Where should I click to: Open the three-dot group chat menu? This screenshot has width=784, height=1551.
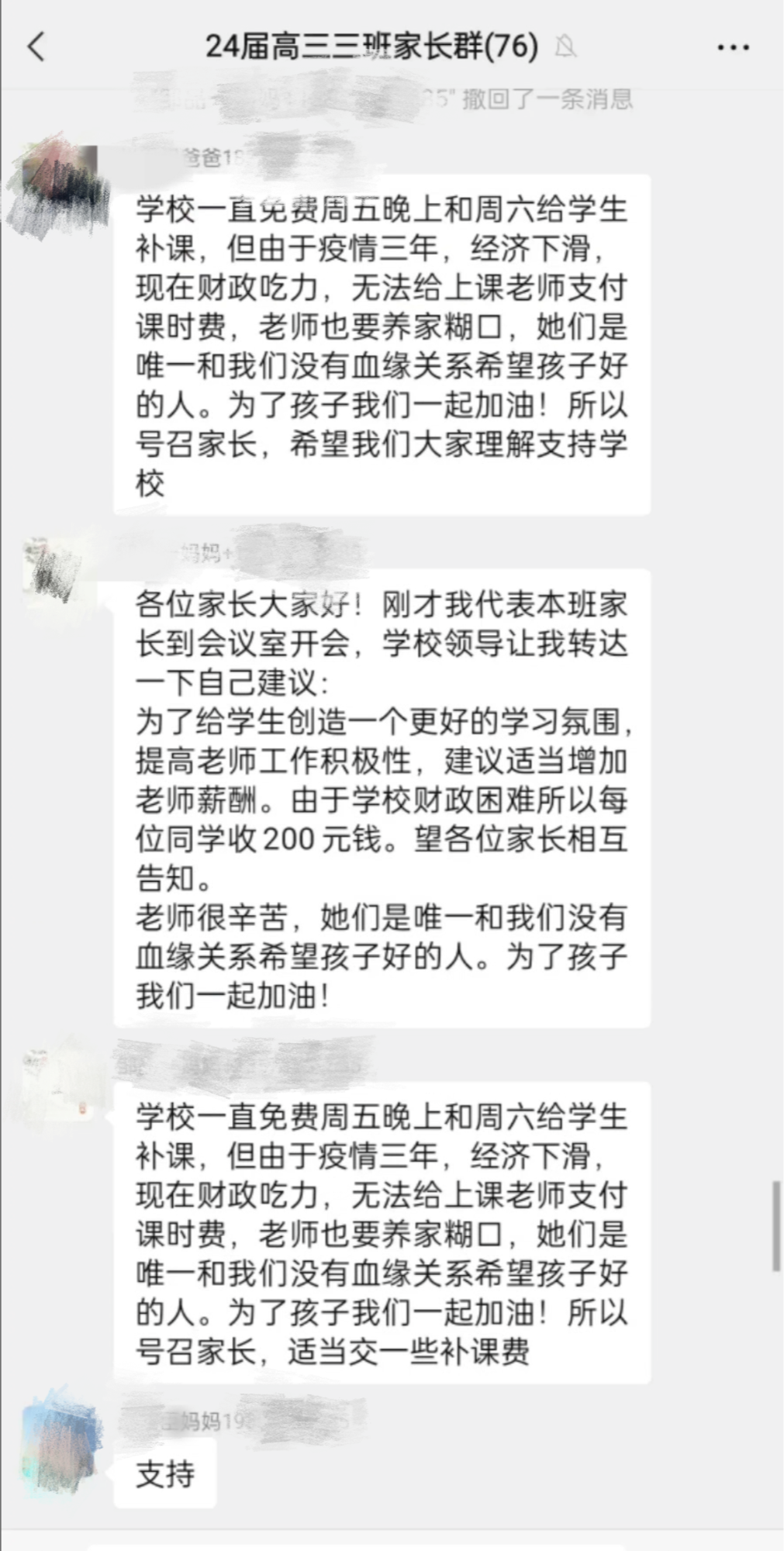point(732,47)
